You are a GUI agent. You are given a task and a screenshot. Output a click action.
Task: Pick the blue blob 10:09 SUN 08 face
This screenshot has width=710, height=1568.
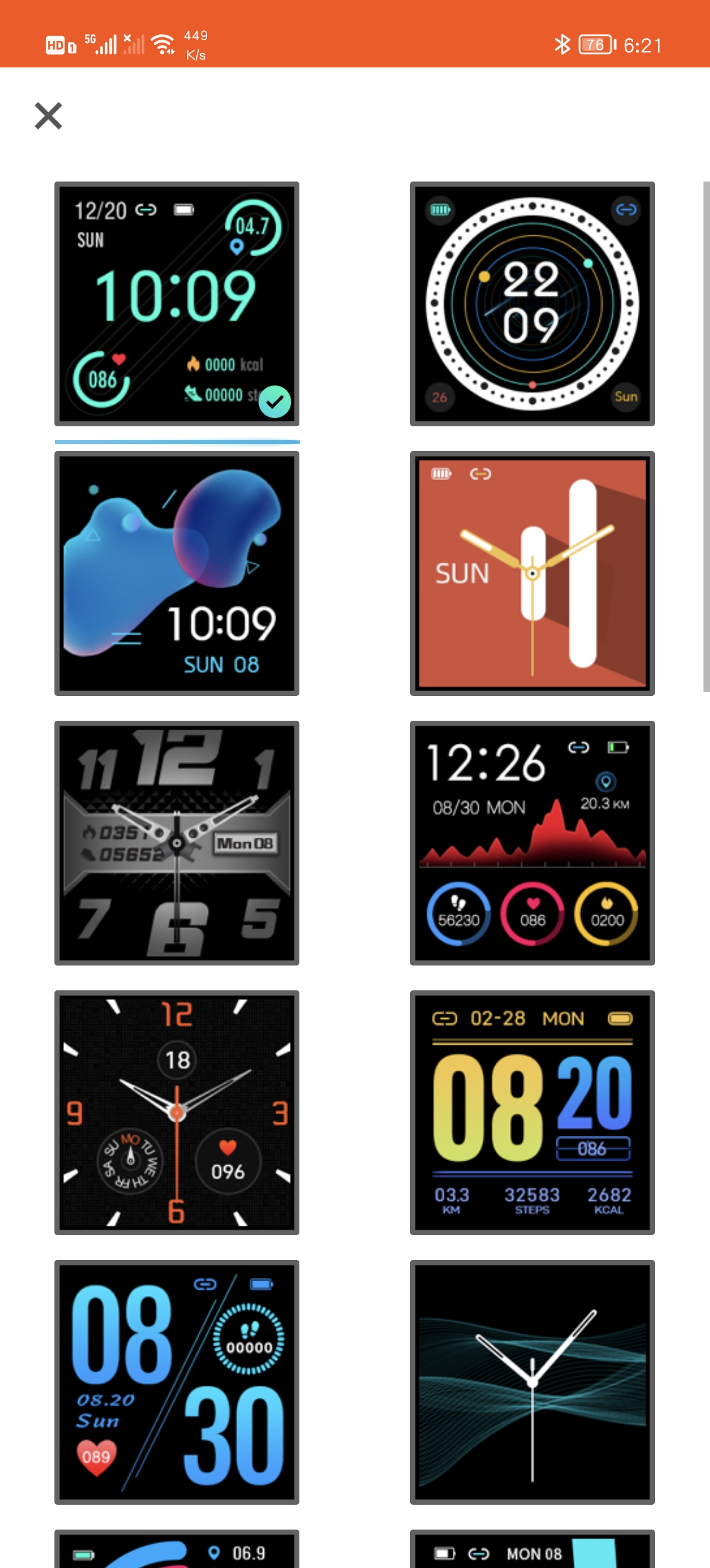(176, 573)
